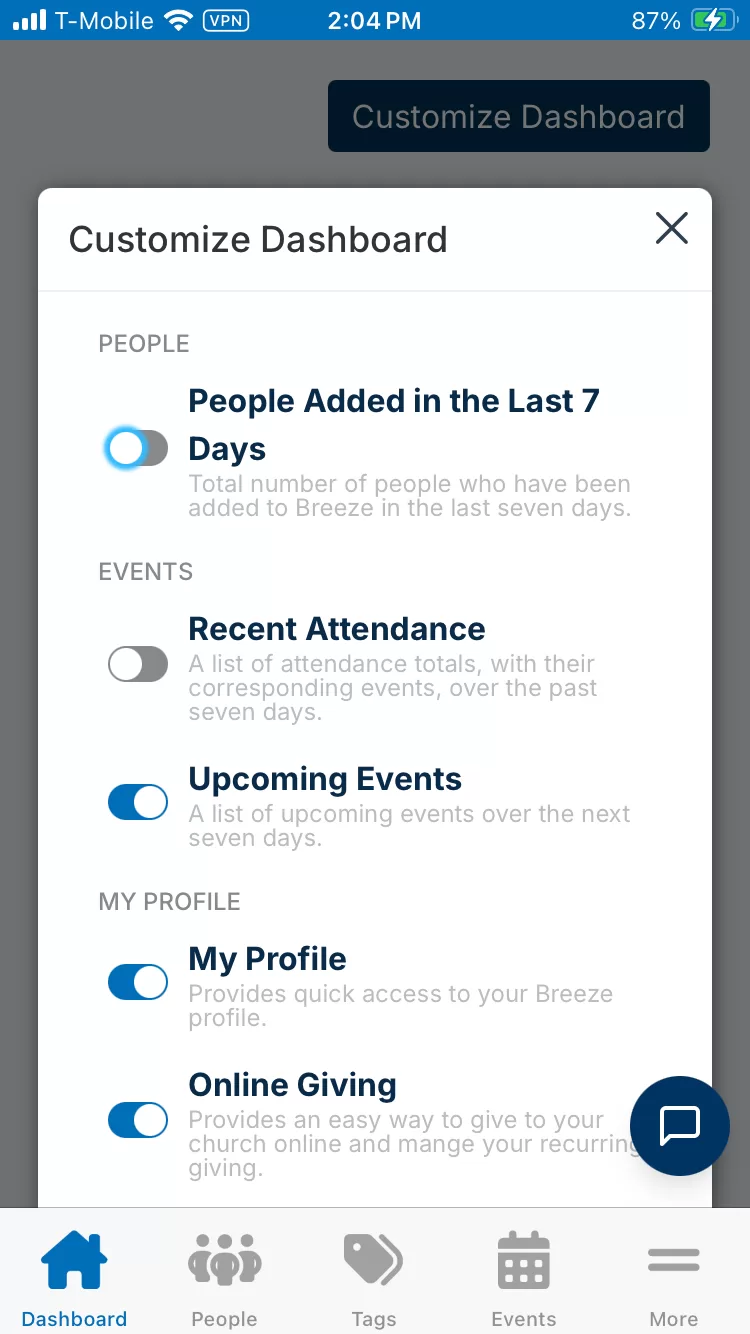Open the Tags tab
750x1334 pixels.
(374, 1279)
